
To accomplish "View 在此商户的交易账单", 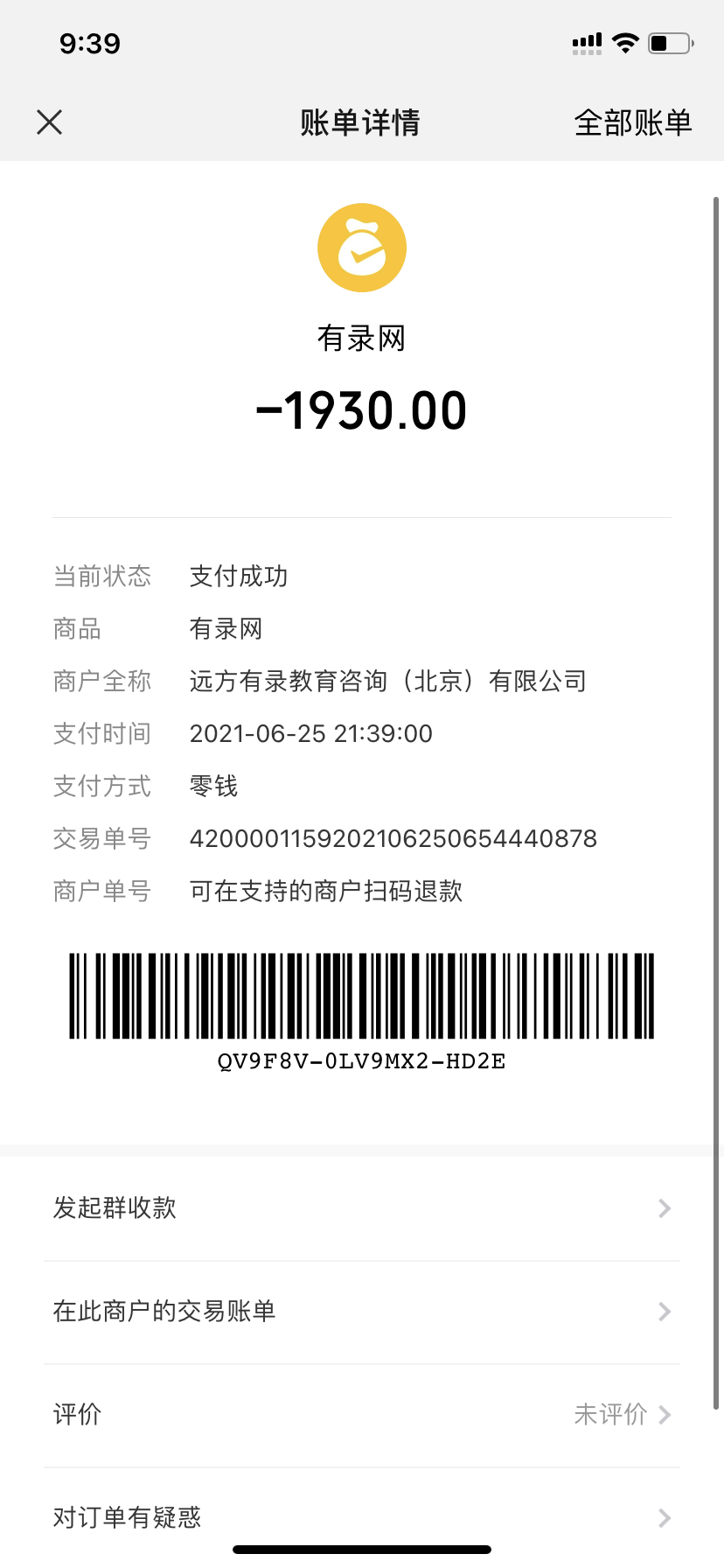I will pyautogui.click(x=362, y=1312).
